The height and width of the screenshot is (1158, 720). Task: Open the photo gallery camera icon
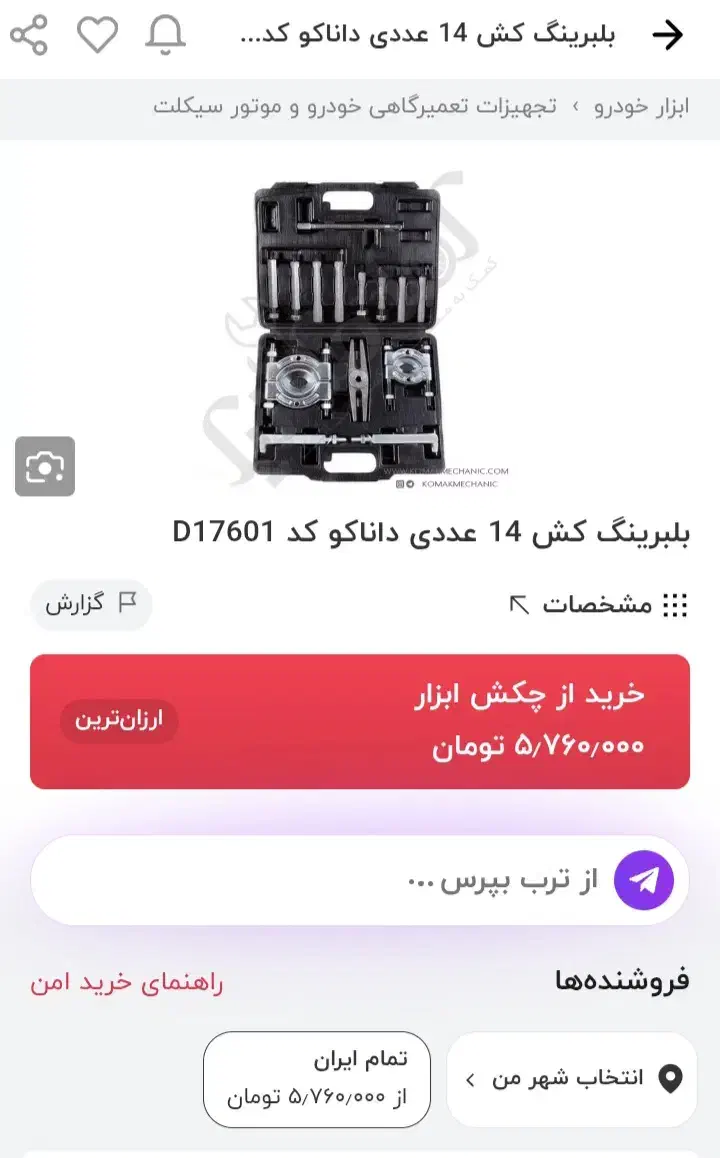point(45,467)
